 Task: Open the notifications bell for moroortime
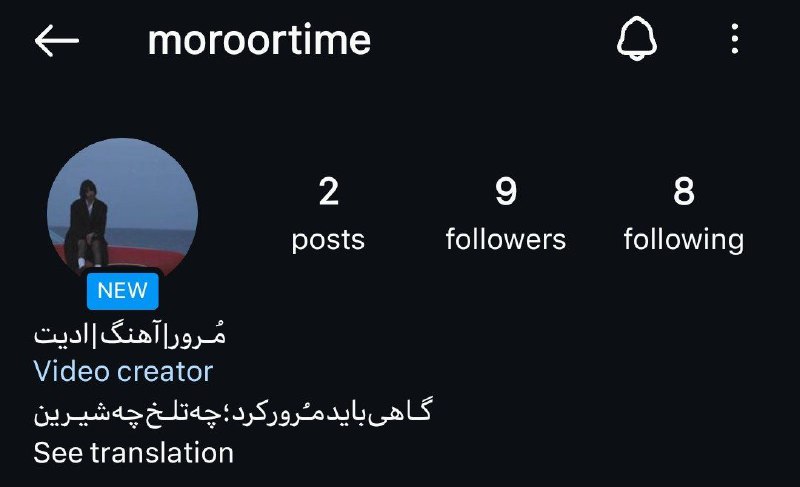click(x=636, y=40)
